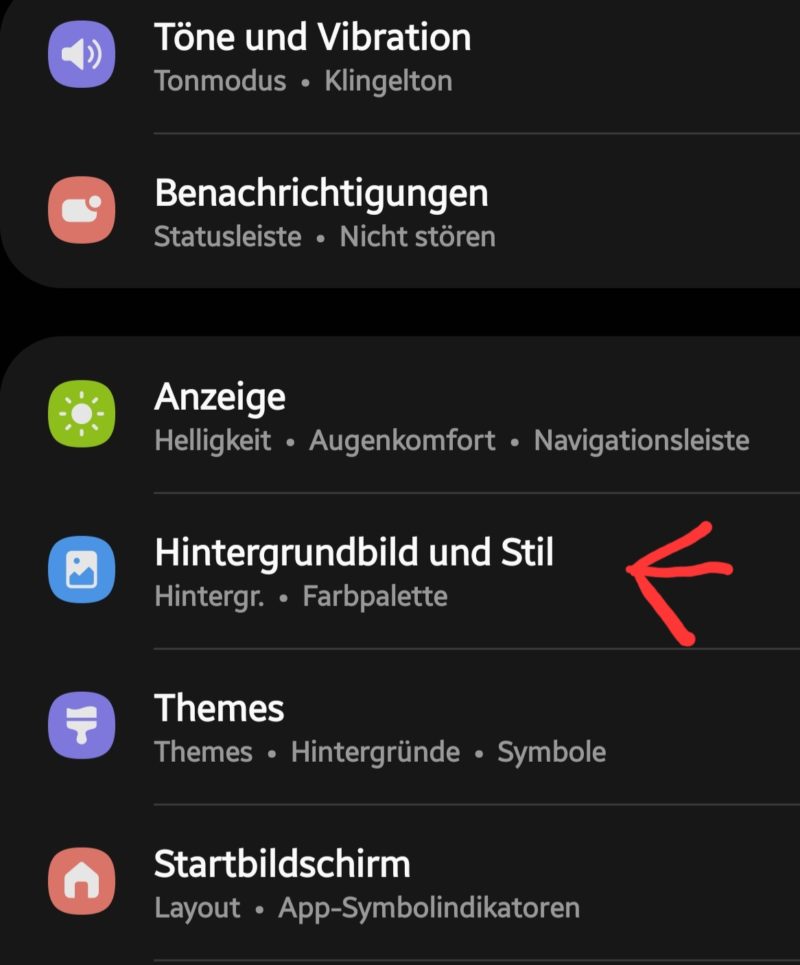Tap the purple Themes paintbrush icon
Viewport: 800px width, 965px height.
click(80, 725)
